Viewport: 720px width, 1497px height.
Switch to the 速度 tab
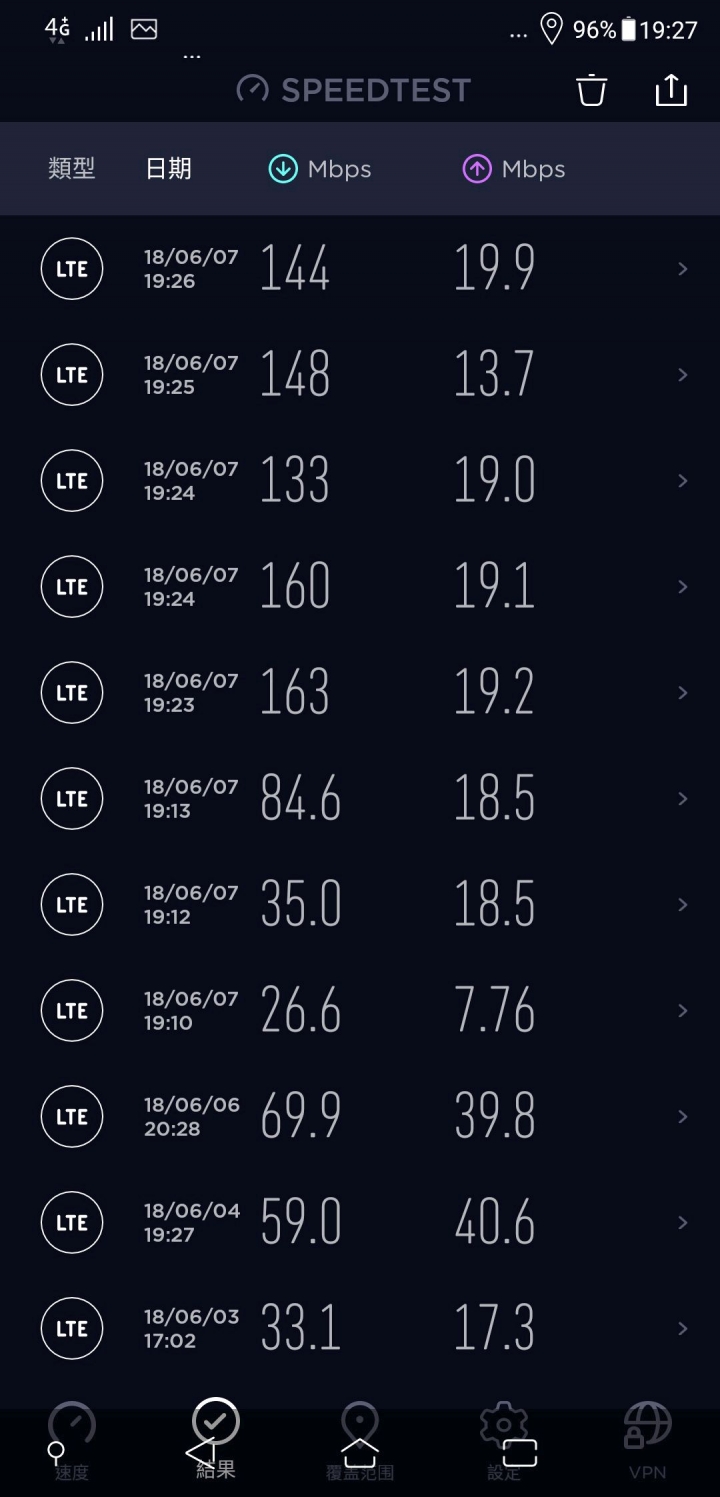coord(72,1442)
